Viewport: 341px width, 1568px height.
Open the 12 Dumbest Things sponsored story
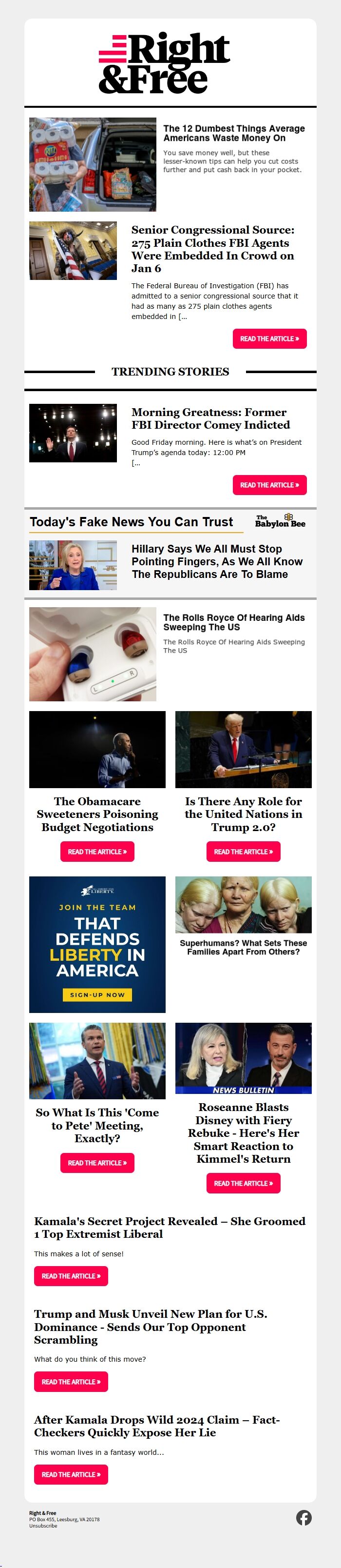234,133
